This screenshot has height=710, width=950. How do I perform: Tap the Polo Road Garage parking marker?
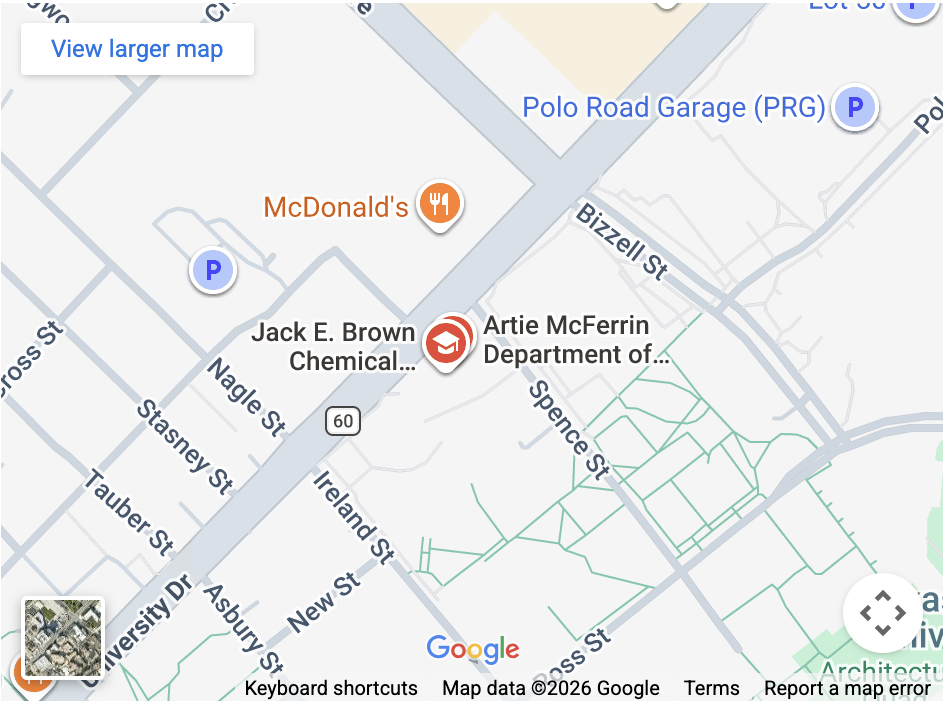(855, 107)
